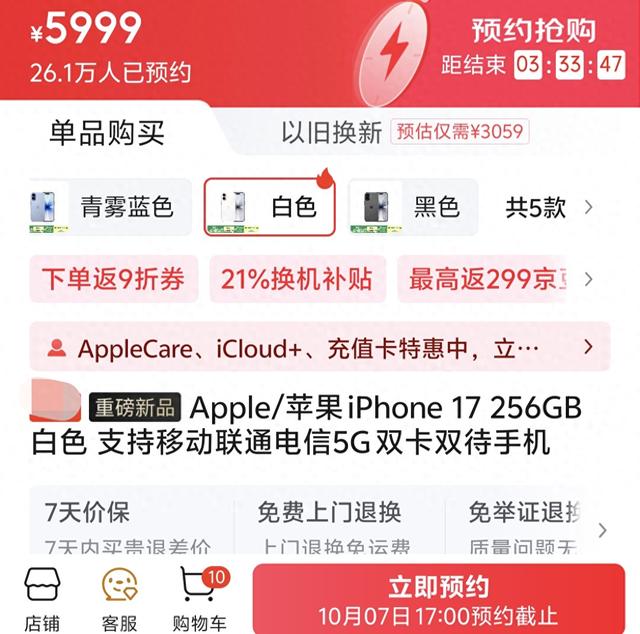Switch to the 单品购买 tab
The image size is (640, 634).
[x=107, y=132]
